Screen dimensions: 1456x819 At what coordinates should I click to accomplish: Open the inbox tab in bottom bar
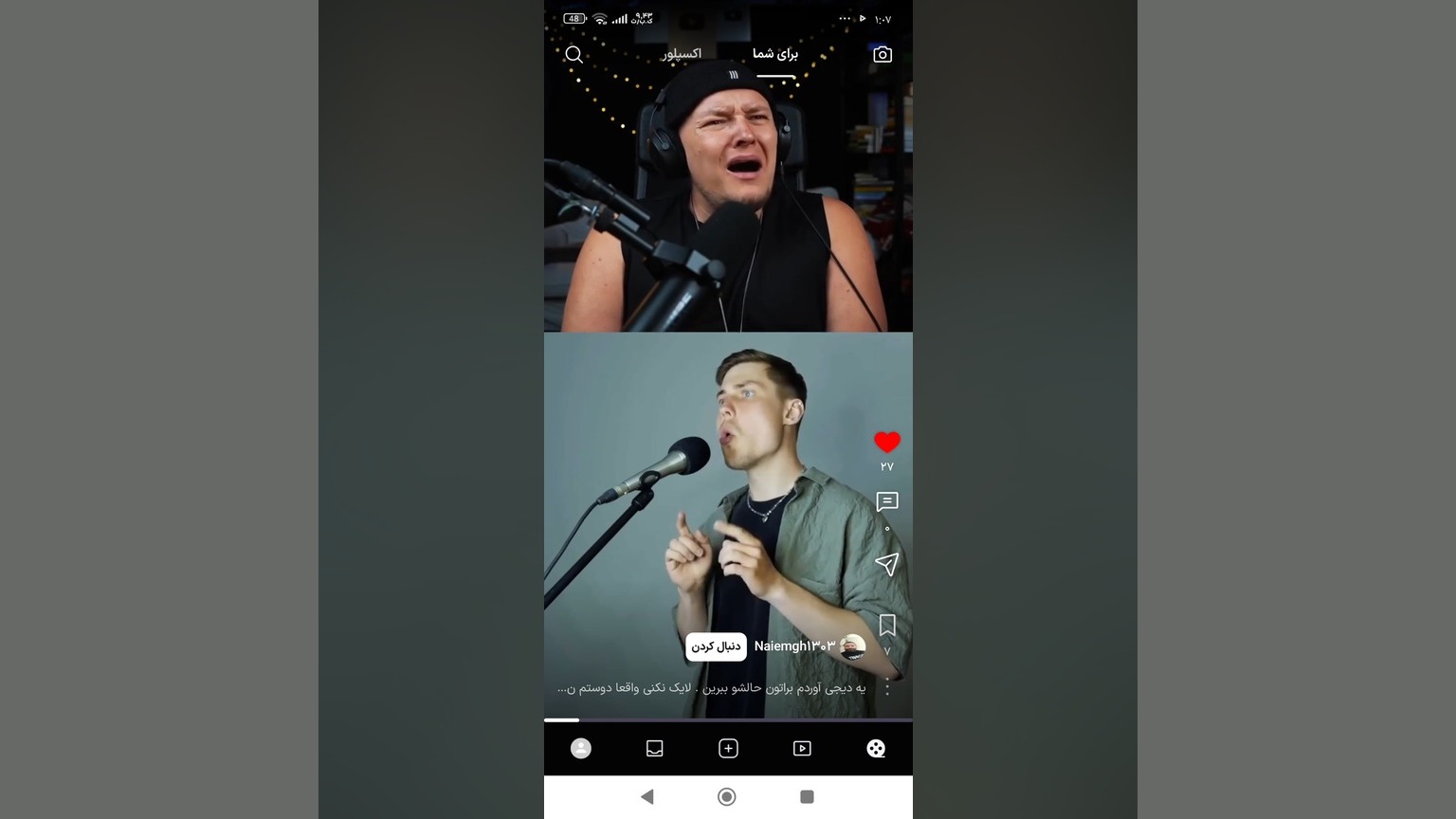[654, 749]
